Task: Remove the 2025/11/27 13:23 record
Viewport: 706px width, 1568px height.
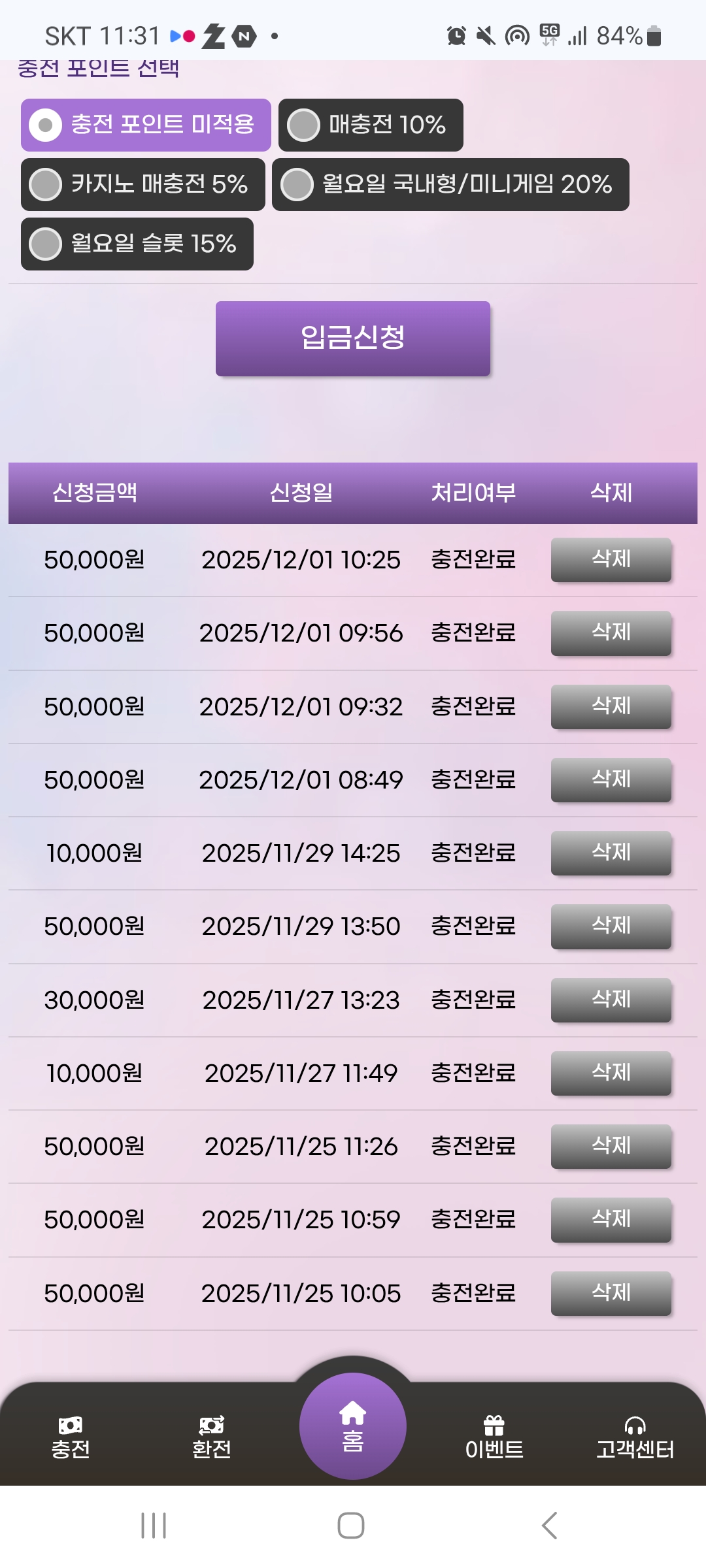Action: [x=611, y=1000]
